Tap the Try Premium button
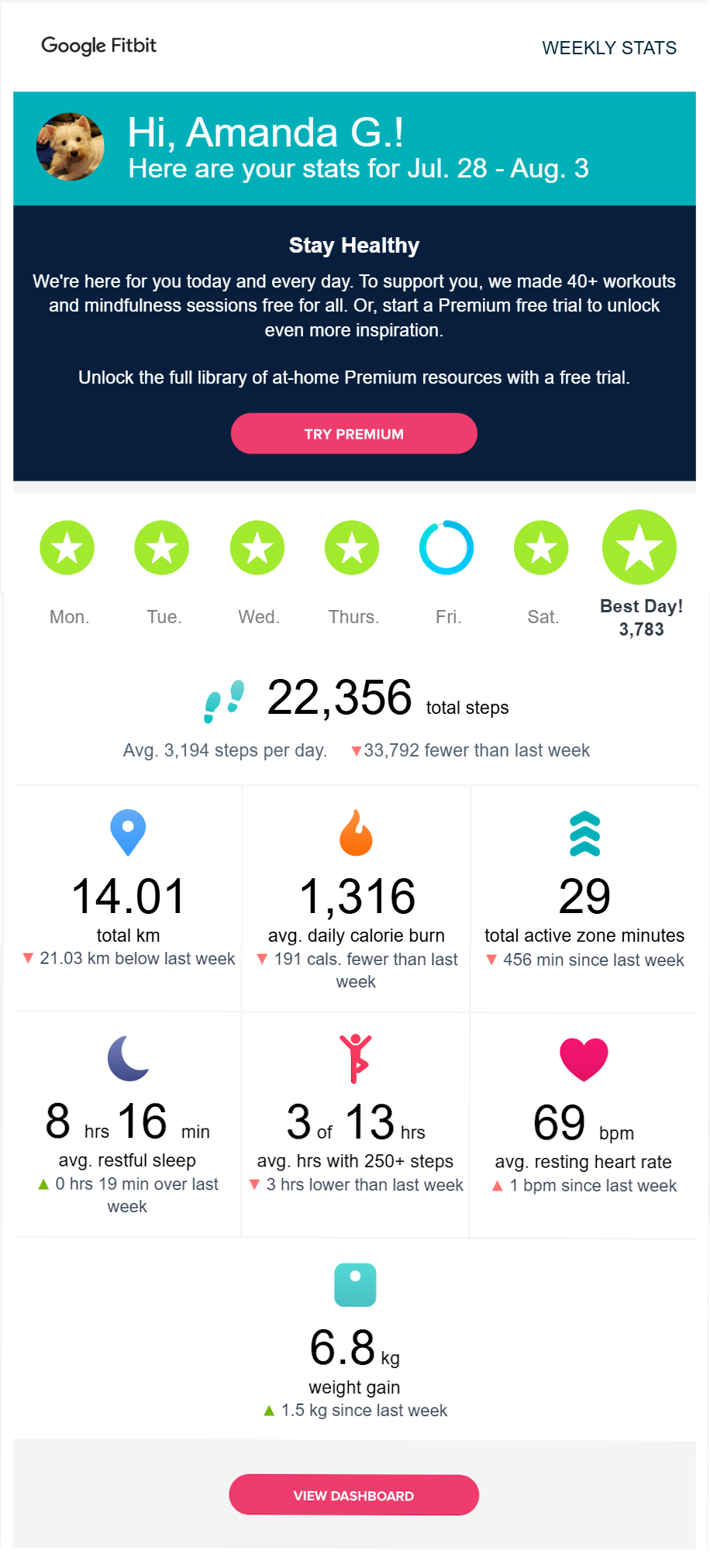 pyautogui.click(x=353, y=433)
